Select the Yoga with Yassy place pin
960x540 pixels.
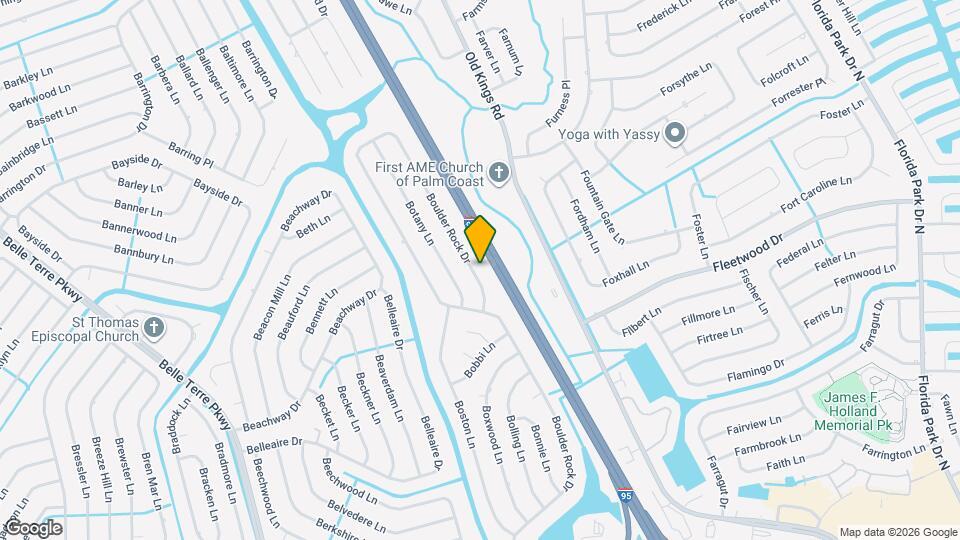tap(676, 132)
